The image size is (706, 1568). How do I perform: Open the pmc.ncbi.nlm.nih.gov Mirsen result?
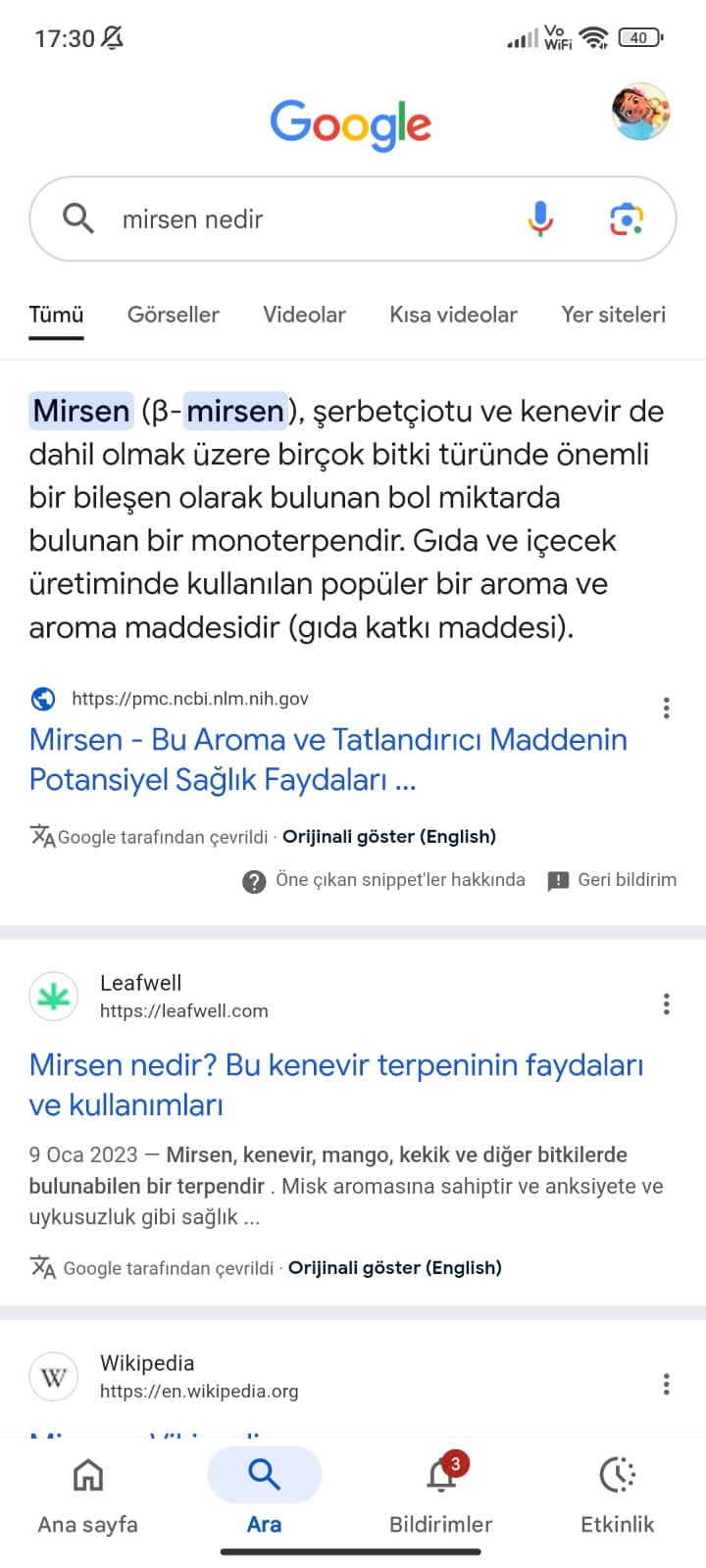pyautogui.click(x=328, y=759)
